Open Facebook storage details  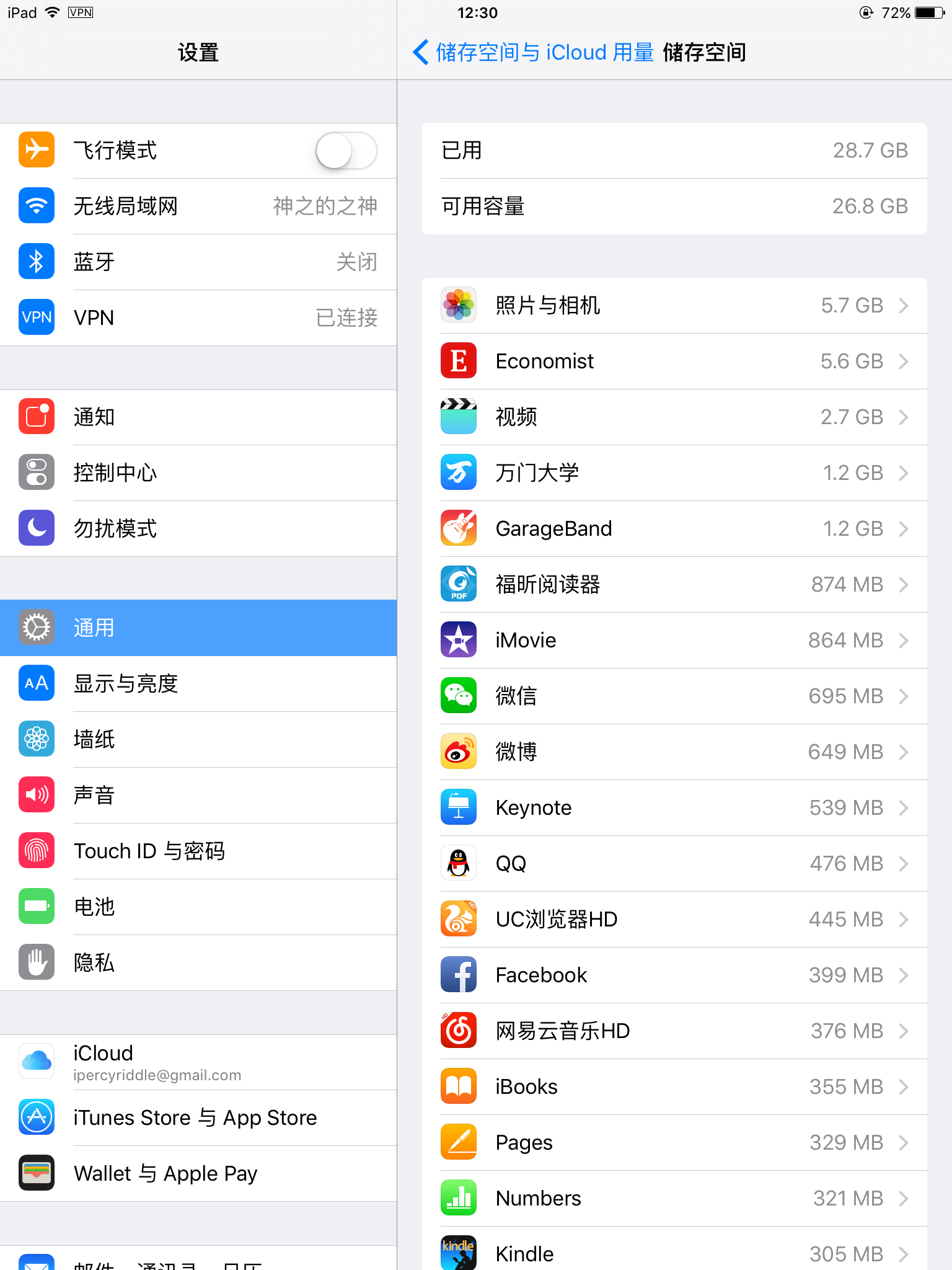pyautogui.click(x=674, y=975)
